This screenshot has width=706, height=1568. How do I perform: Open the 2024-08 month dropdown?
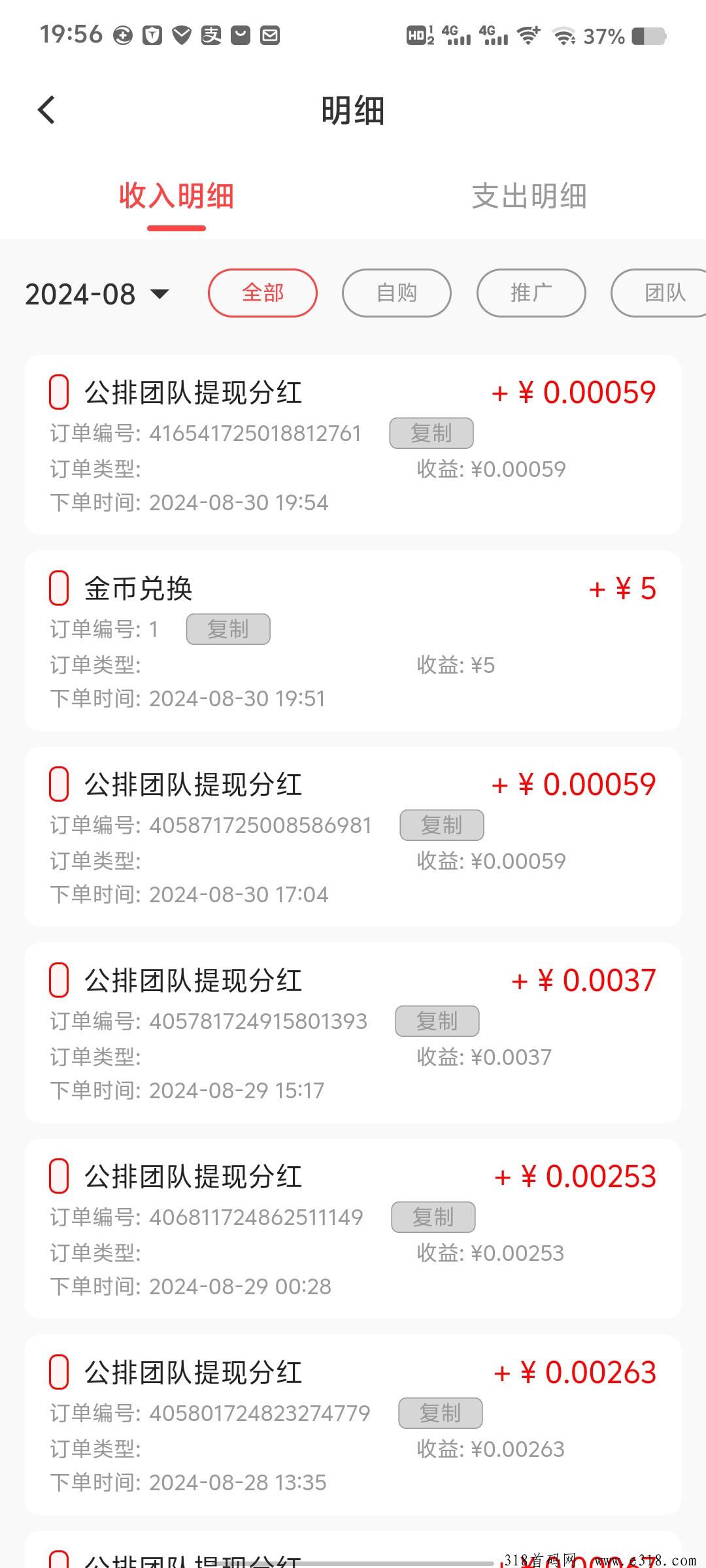click(x=97, y=294)
